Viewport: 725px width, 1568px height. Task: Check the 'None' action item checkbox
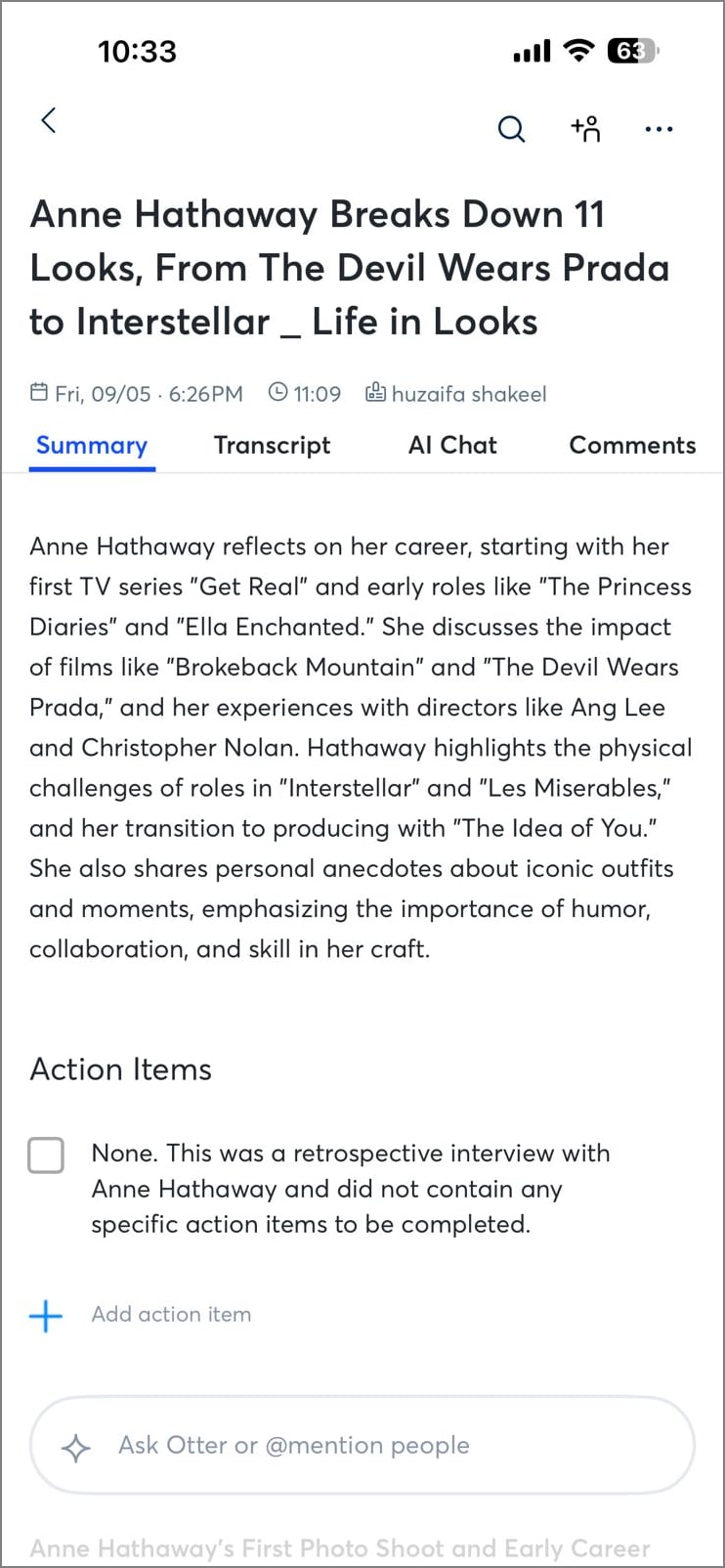(x=46, y=1154)
